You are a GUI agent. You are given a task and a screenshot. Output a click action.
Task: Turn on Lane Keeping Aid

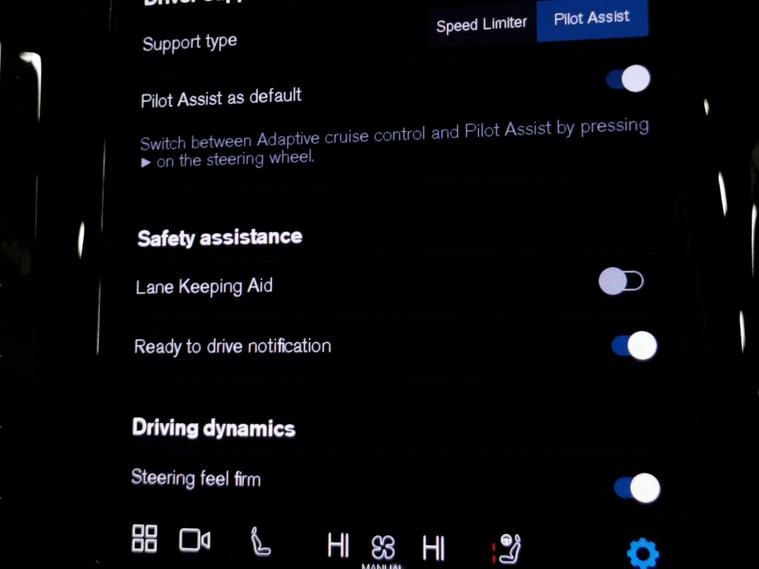coord(621,282)
